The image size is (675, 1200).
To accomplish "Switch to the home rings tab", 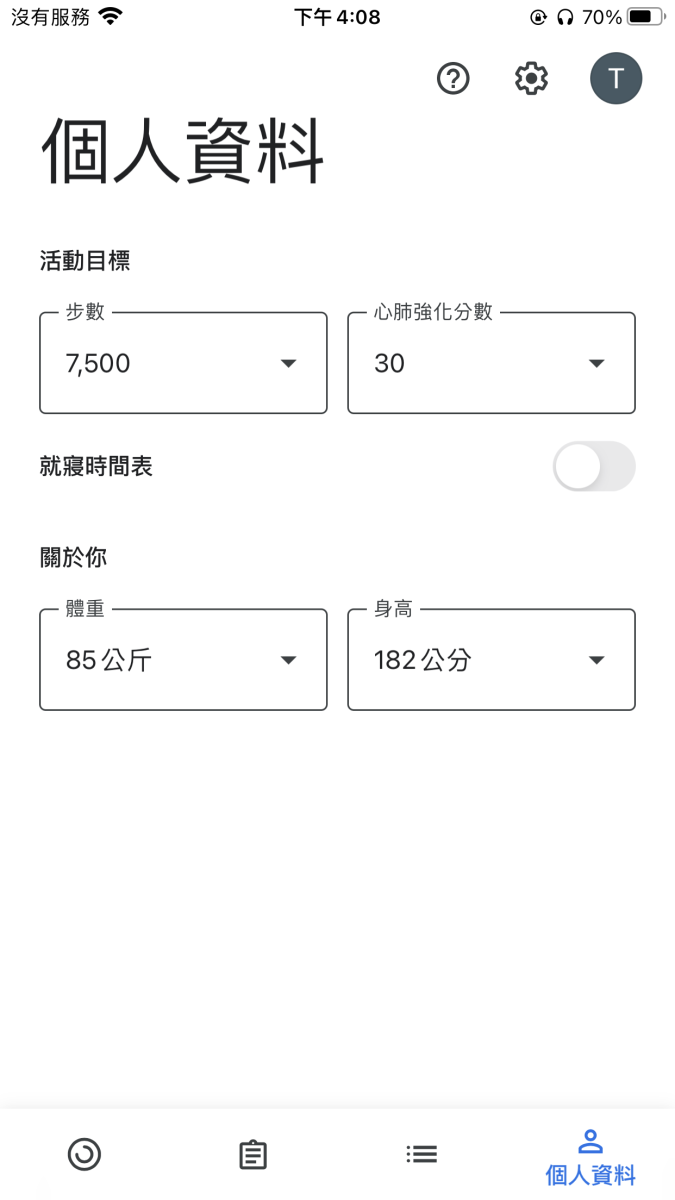I will click(x=84, y=1154).
